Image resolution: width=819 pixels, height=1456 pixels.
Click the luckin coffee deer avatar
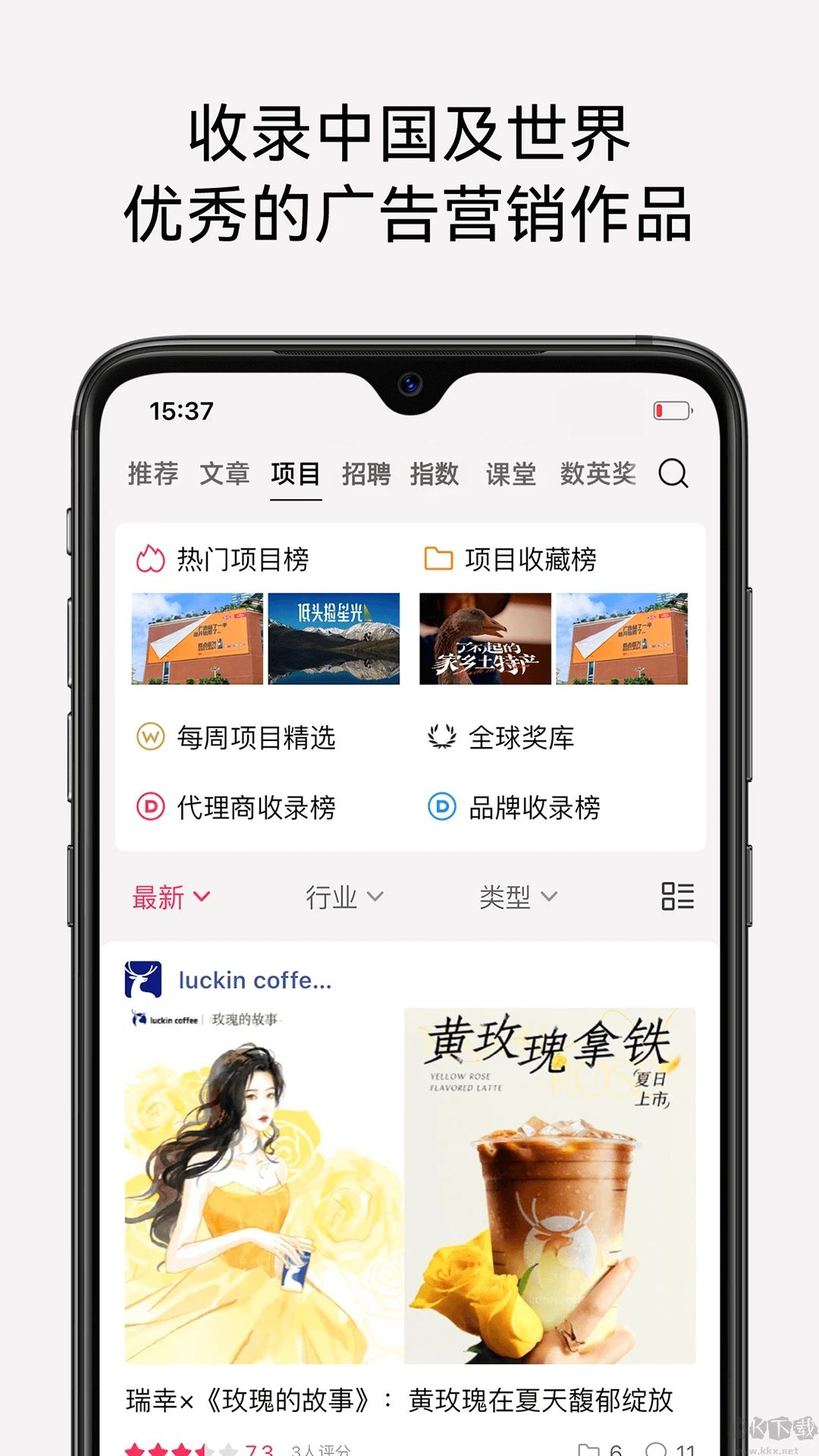(x=143, y=979)
